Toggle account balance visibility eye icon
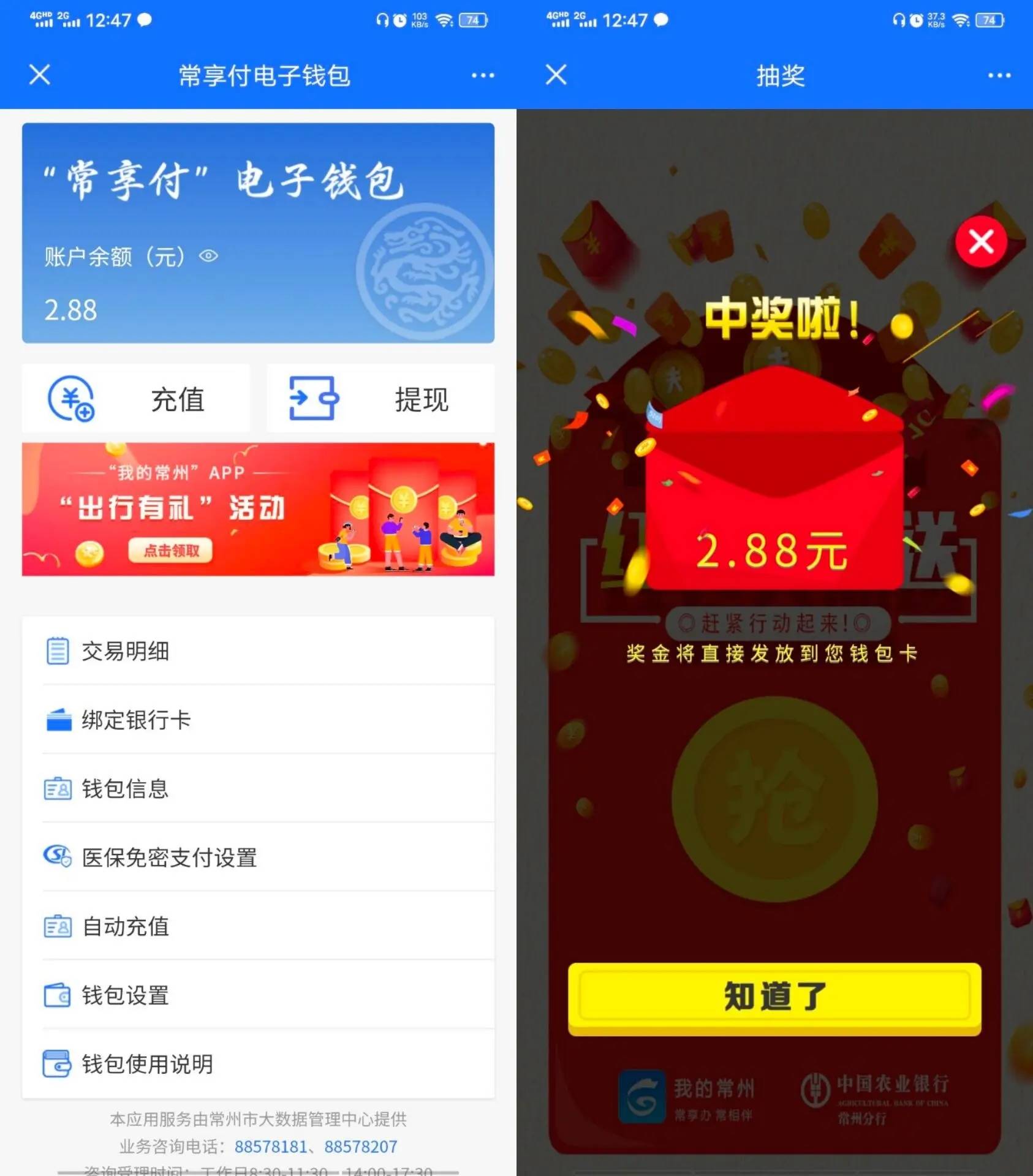 pos(208,256)
